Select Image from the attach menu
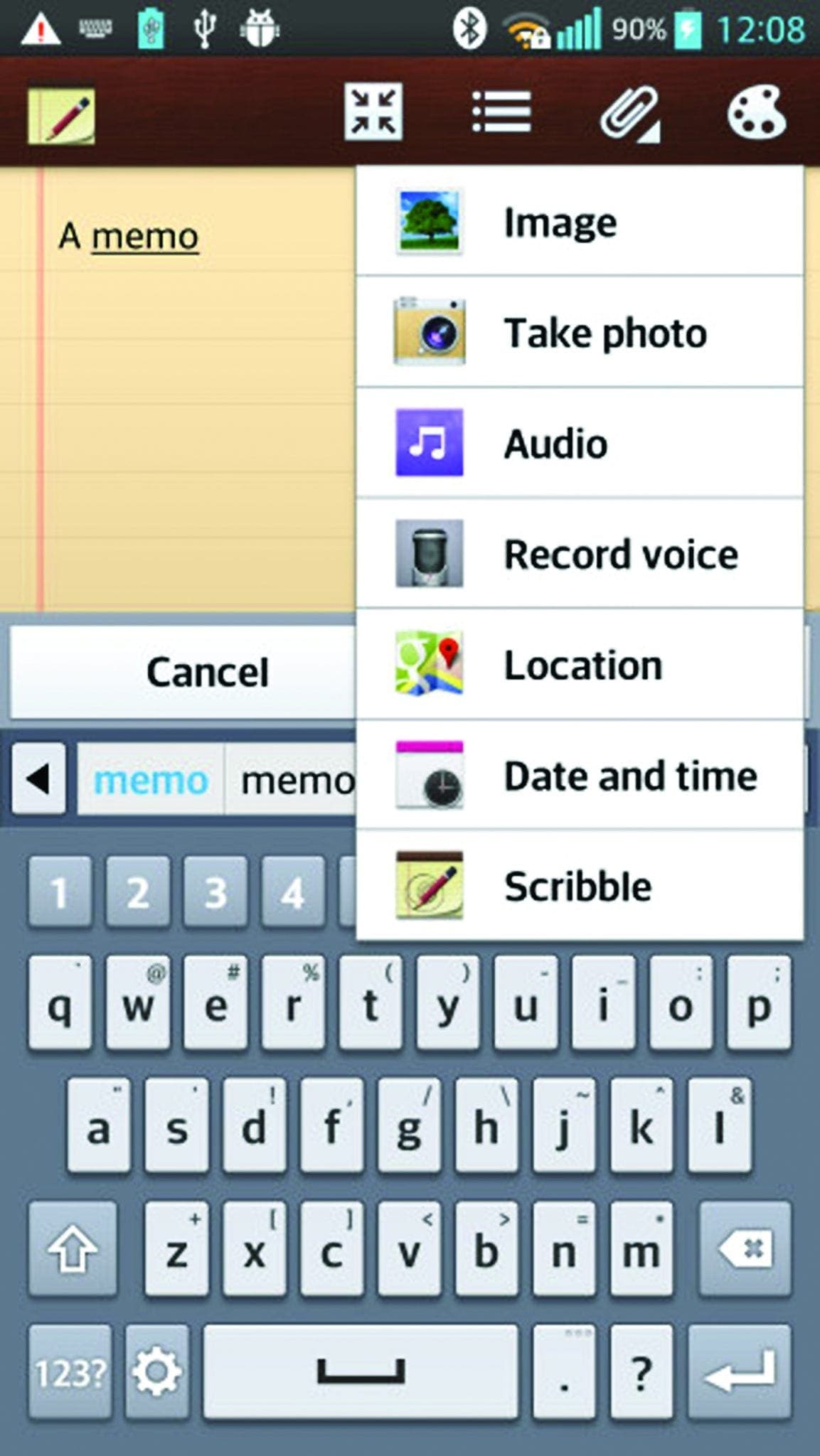This screenshot has height=1456, width=820. click(580, 223)
